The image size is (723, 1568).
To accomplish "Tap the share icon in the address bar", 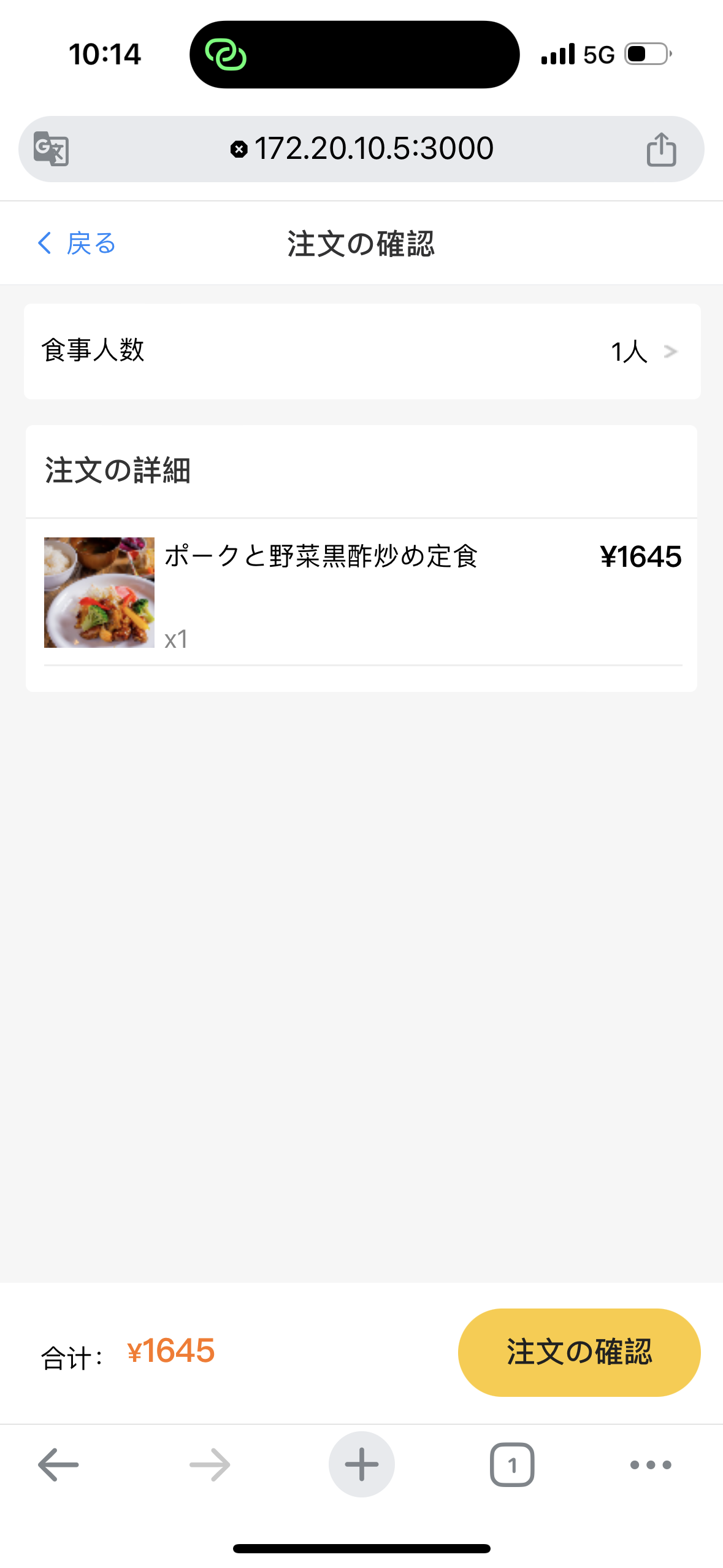I will pos(661,148).
